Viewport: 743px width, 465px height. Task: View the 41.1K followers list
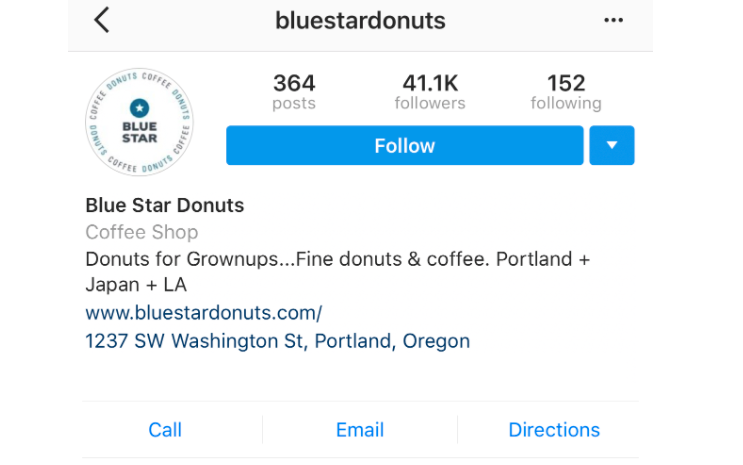[429, 92]
